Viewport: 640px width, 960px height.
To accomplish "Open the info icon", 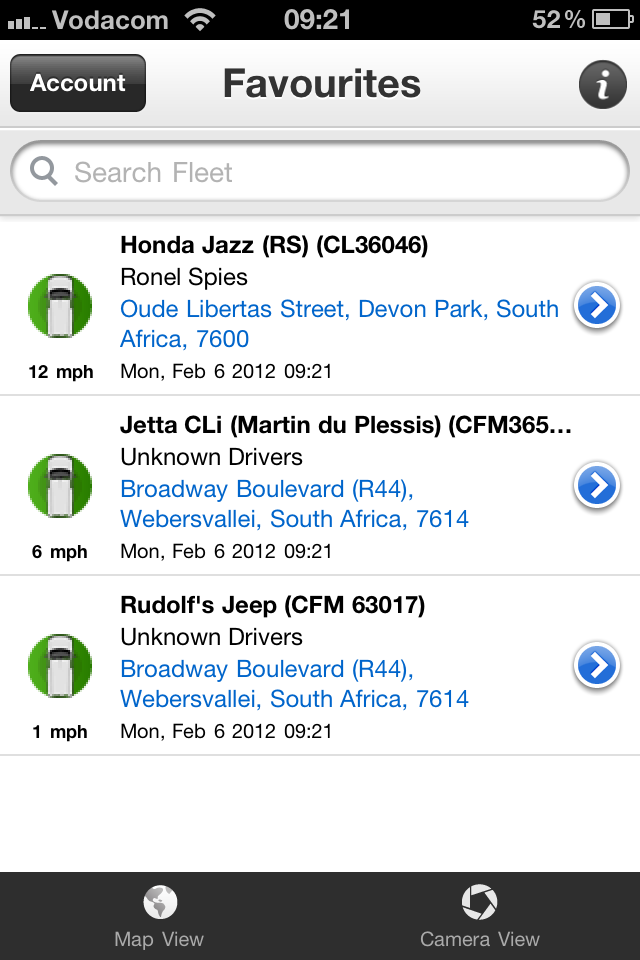I will (x=602, y=85).
